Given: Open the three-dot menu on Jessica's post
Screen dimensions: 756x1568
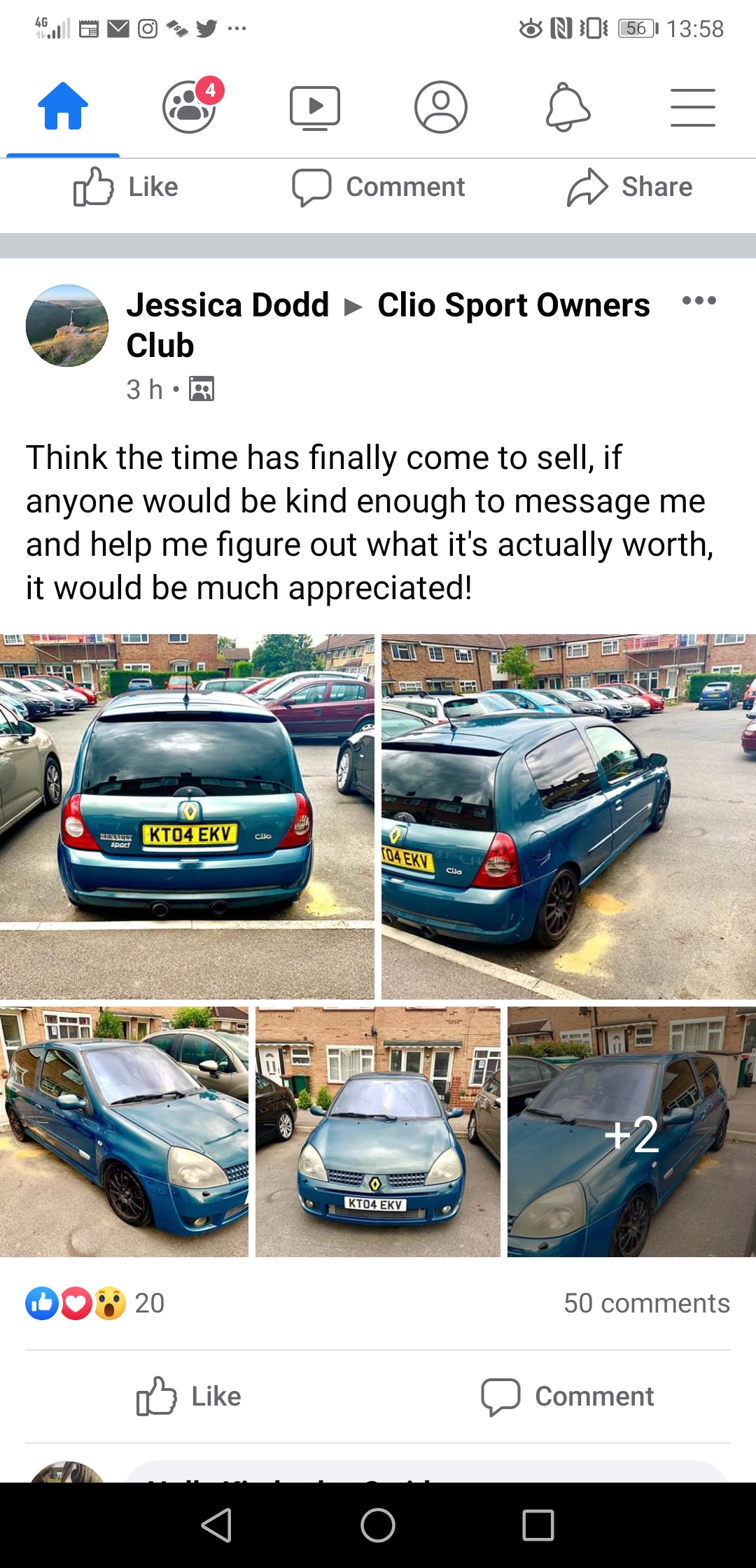Looking at the screenshot, I should point(699,301).
